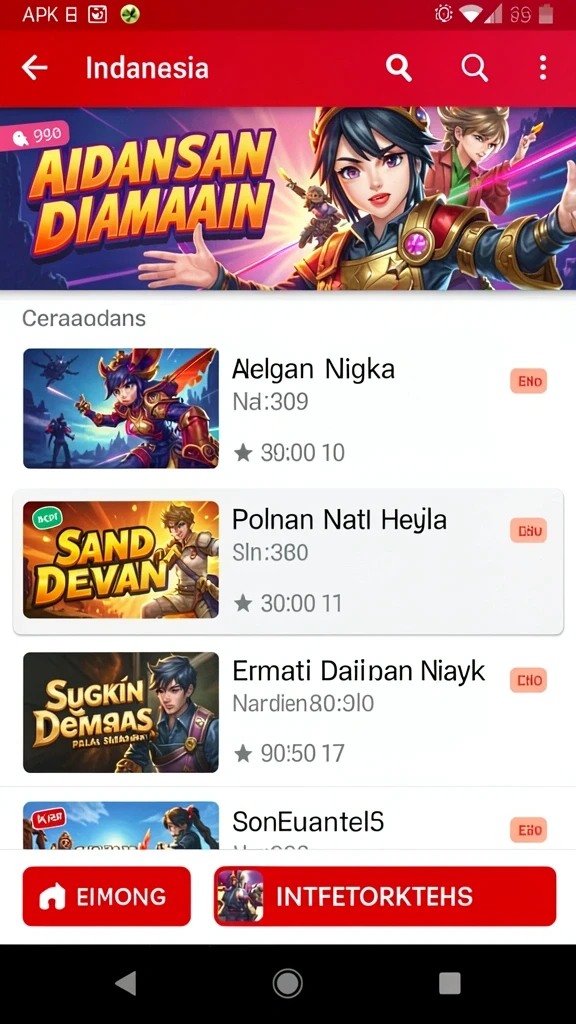Image resolution: width=576 pixels, height=1024 pixels.
Task: Tap the bold search icon in app bar
Action: 398,67
